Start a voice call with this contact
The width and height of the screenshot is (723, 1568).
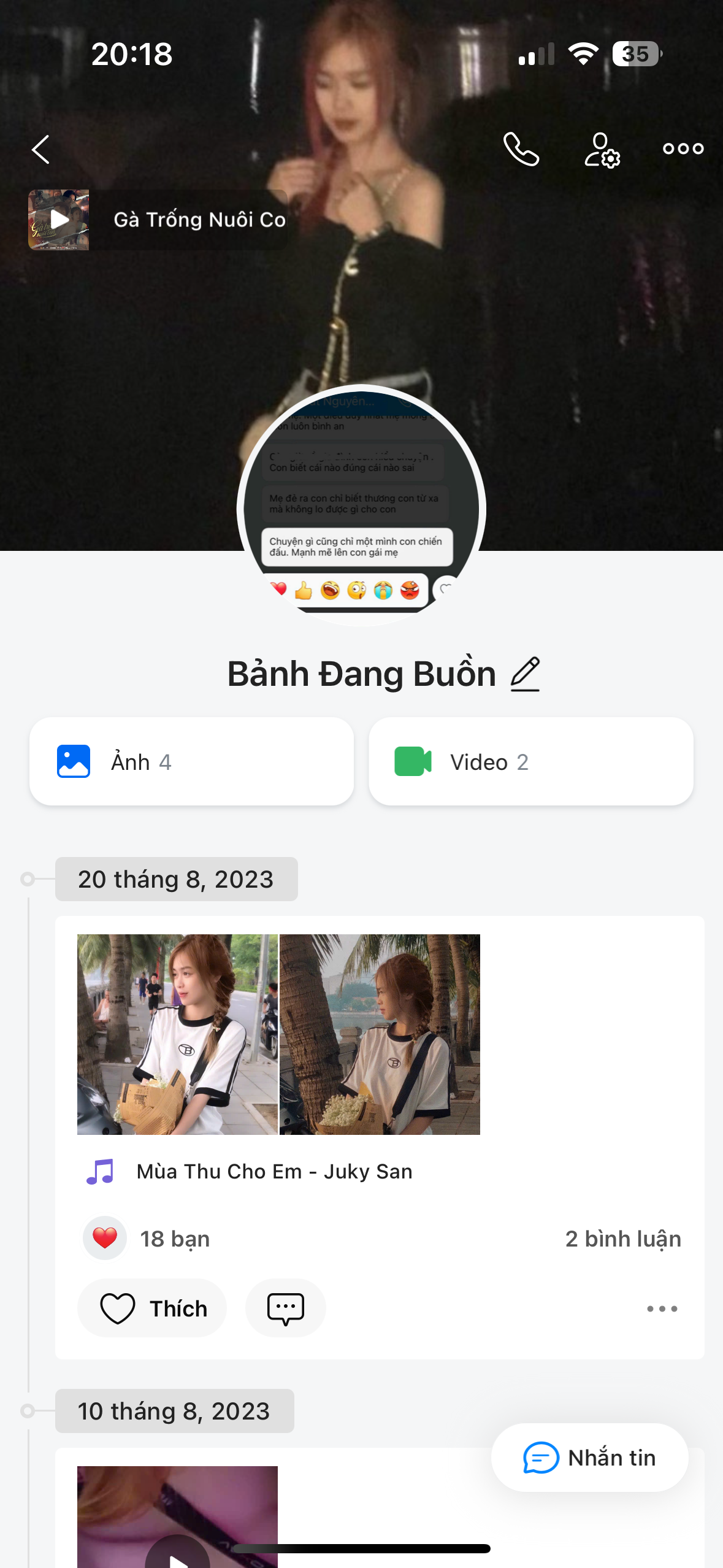tap(521, 149)
